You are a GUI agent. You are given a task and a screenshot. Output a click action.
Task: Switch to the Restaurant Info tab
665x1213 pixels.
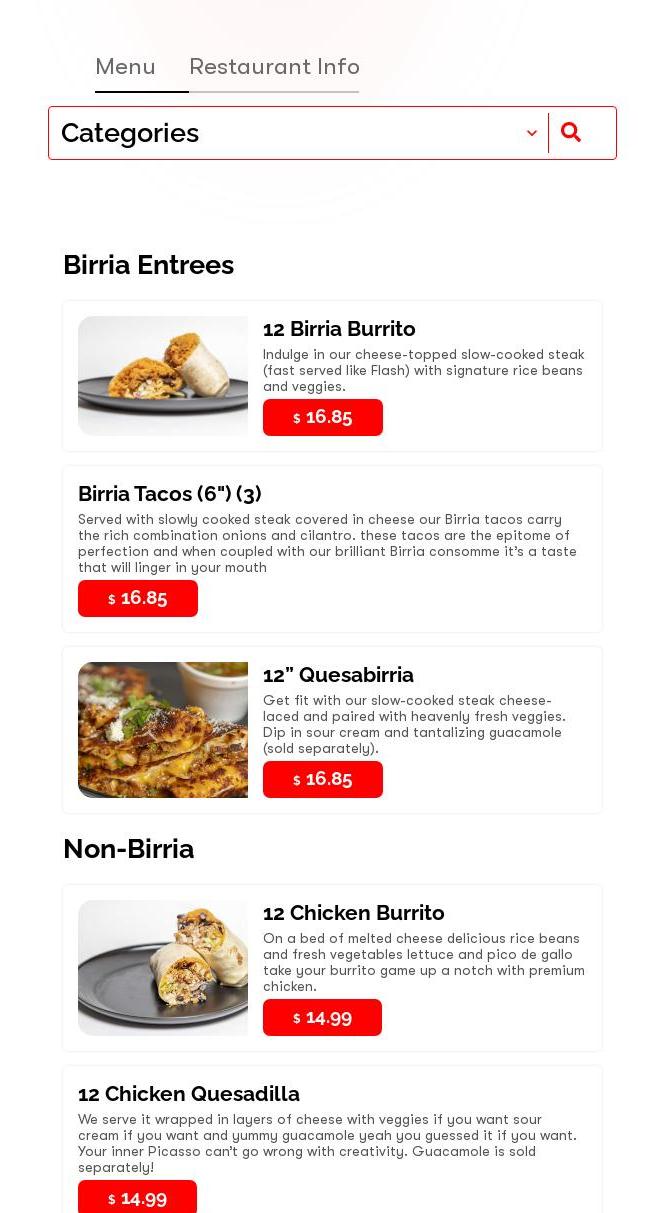coord(274,67)
